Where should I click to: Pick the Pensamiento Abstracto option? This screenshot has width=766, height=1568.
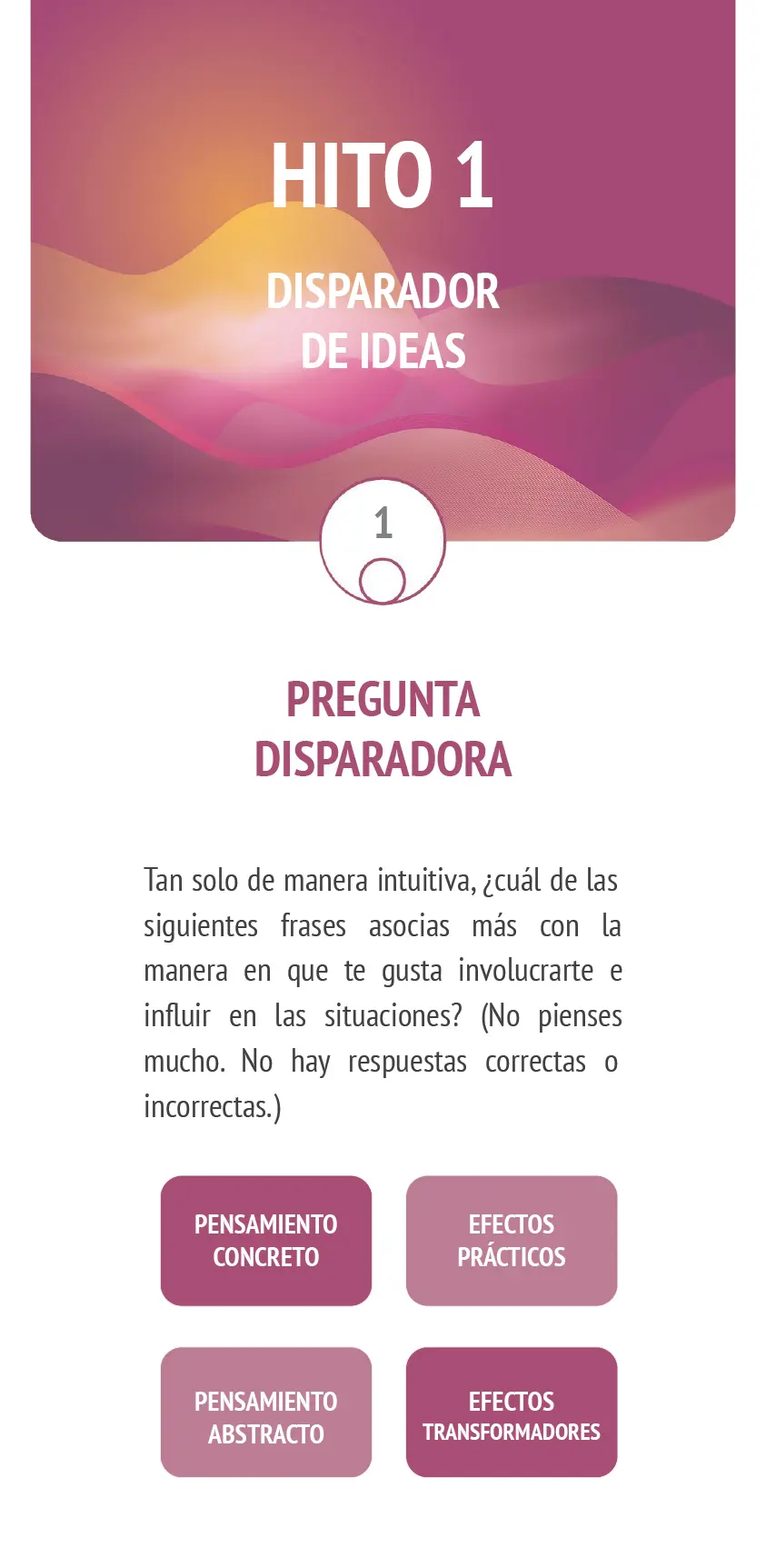point(265,1411)
